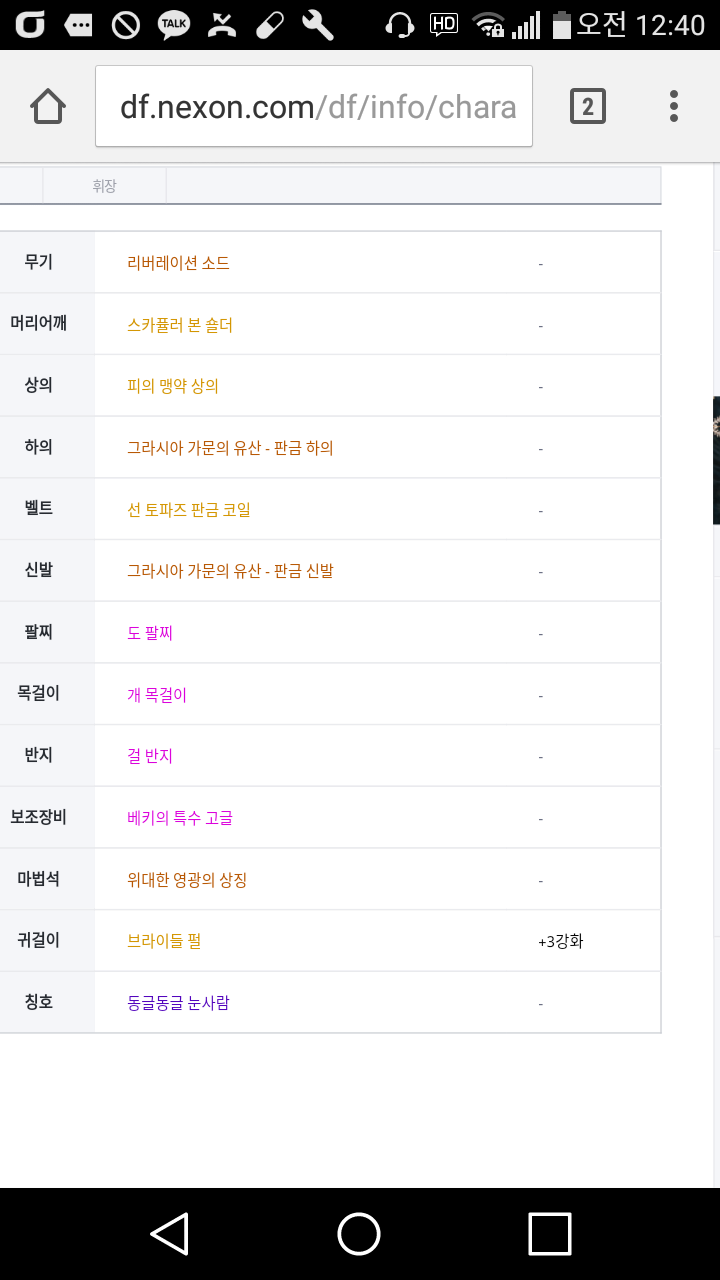Open the browser overflow menu
This screenshot has width=720, height=1280.
coord(674,106)
